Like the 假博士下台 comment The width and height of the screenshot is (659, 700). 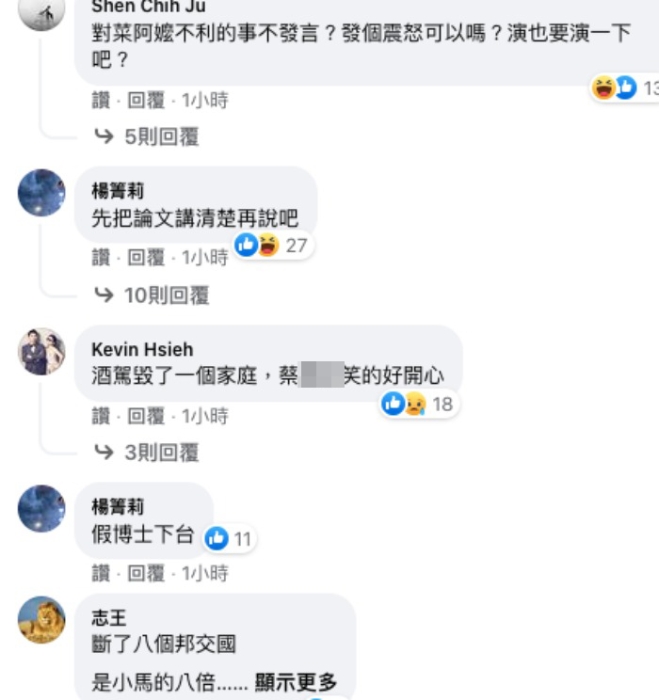100,574
